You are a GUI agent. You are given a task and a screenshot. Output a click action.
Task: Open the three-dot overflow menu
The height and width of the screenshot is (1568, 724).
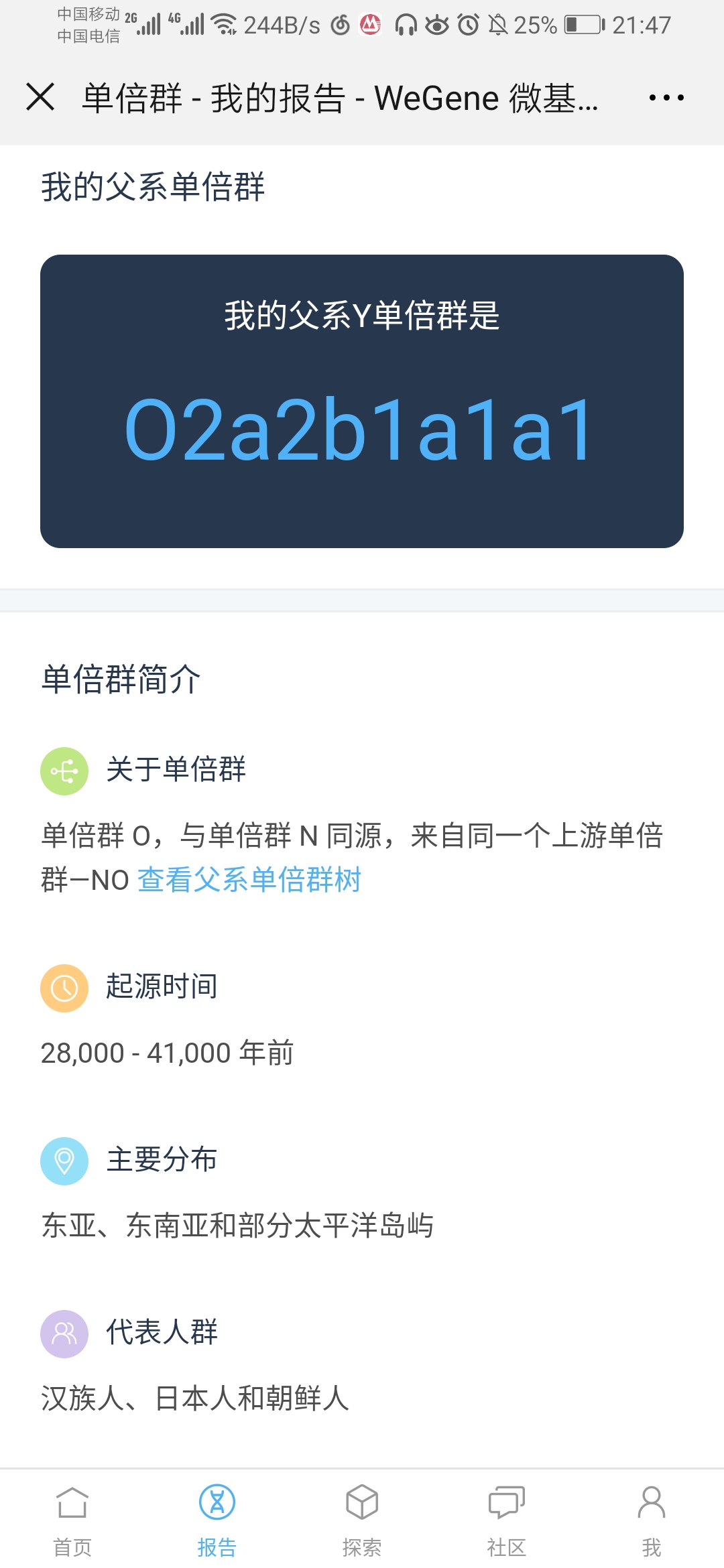(x=666, y=98)
